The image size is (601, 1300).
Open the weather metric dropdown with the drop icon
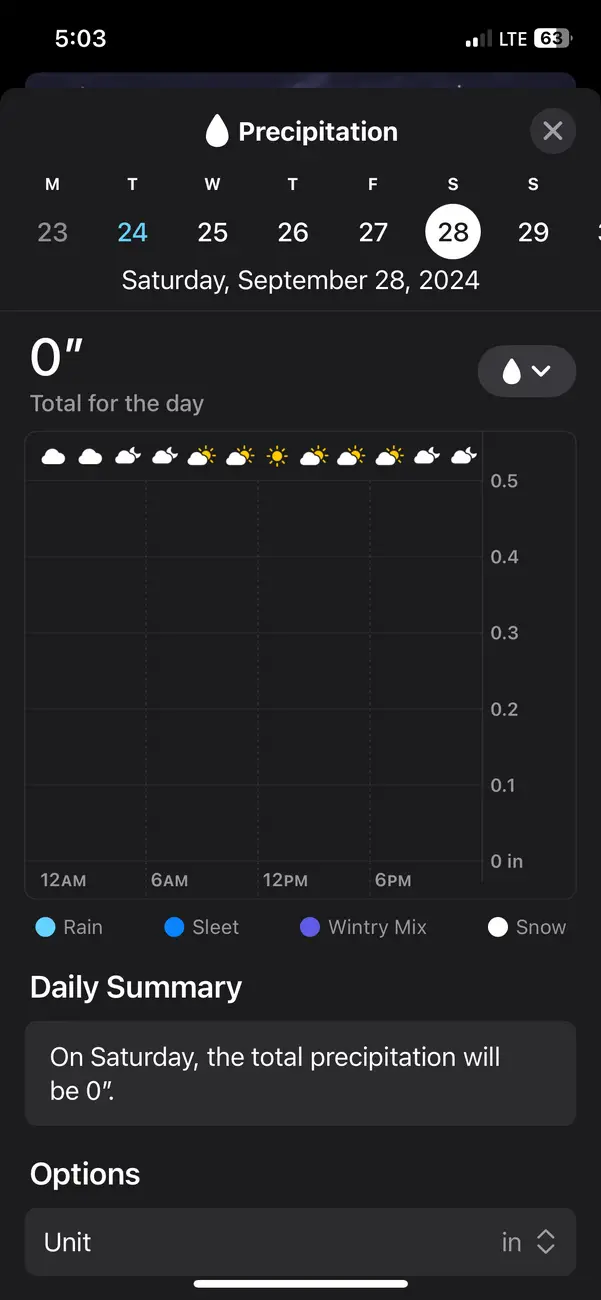click(527, 371)
